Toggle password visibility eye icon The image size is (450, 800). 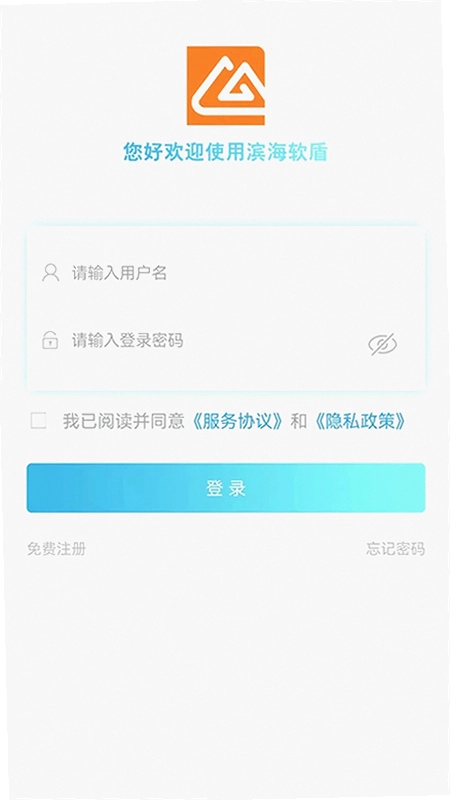click(x=383, y=345)
